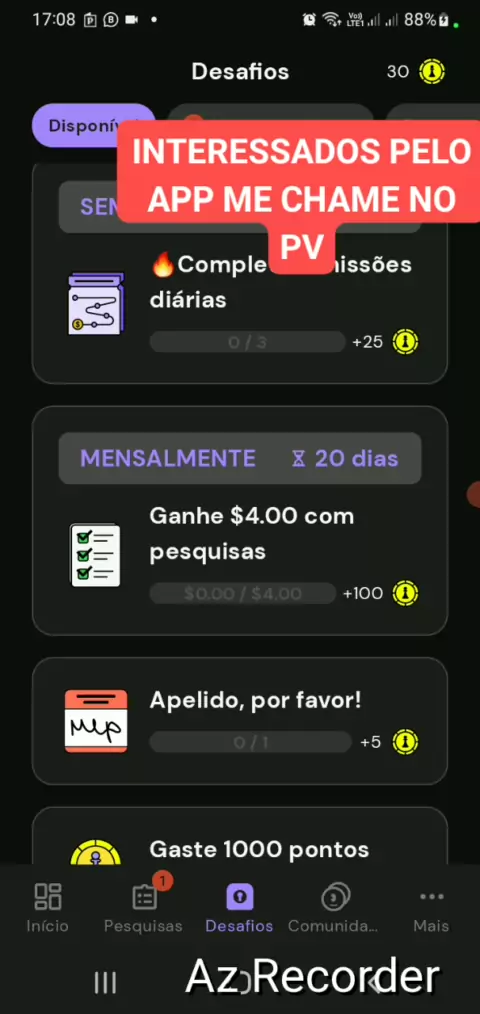Select the Disponível filter chip
This screenshot has width=480, height=1014.
tap(94, 125)
